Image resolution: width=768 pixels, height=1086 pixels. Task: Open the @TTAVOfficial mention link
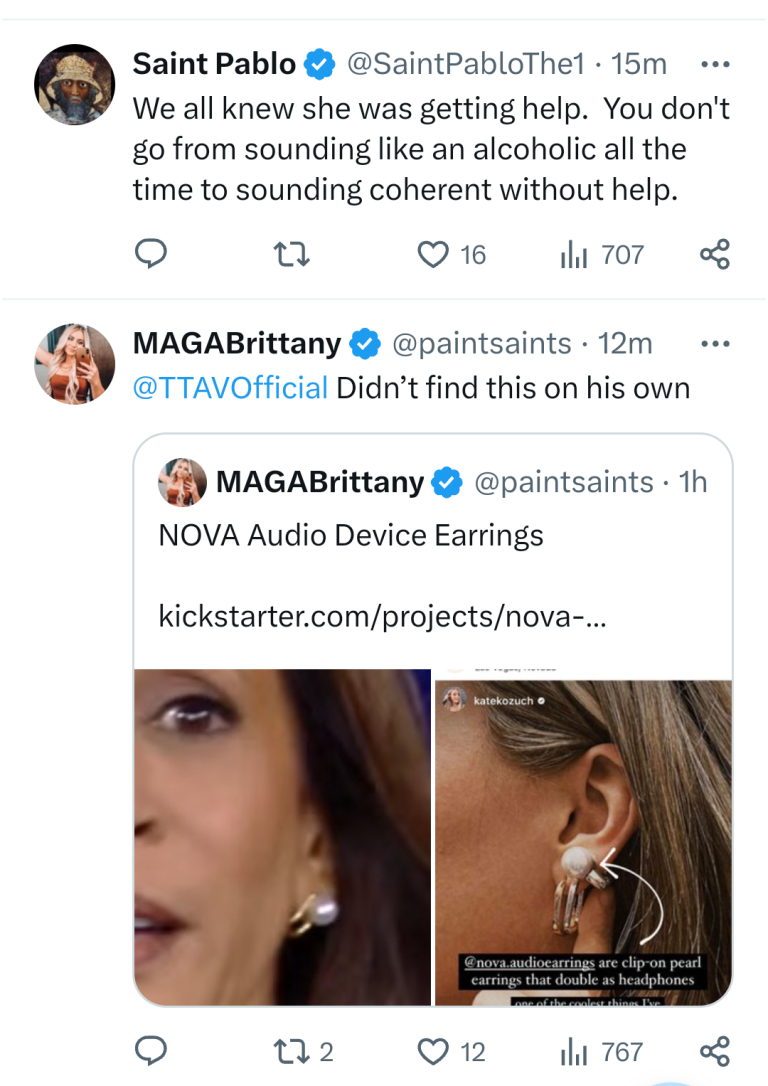coord(230,387)
